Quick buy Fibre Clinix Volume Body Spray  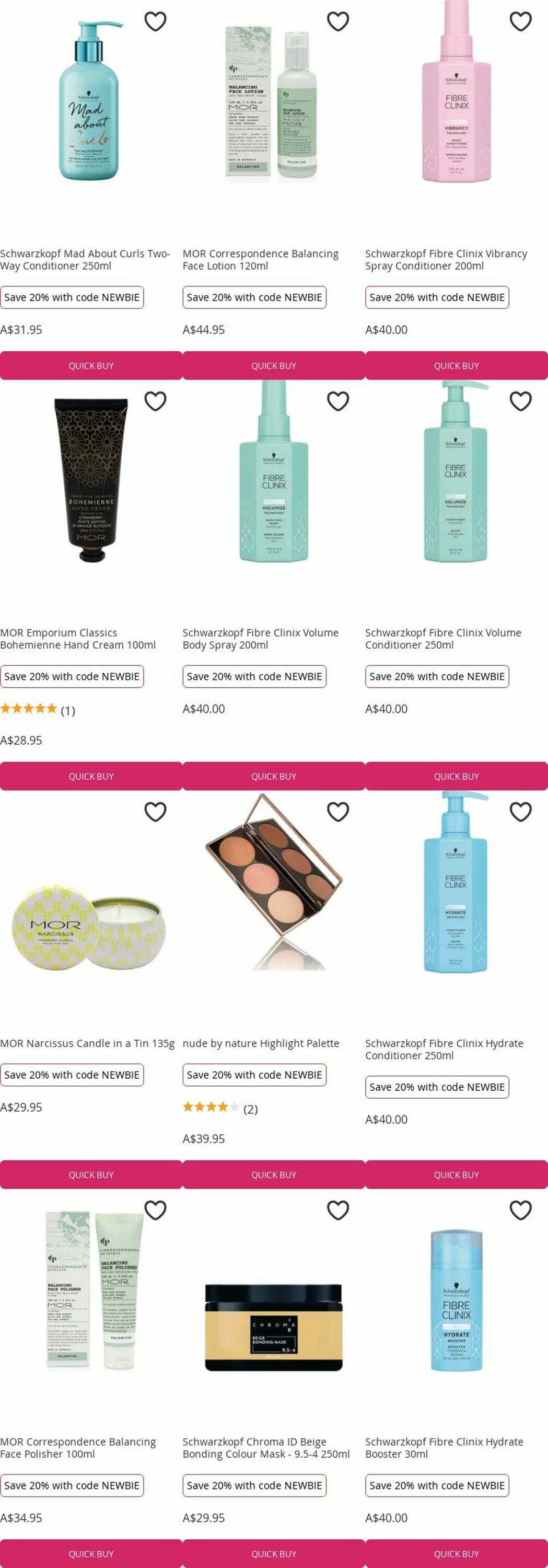tap(274, 776)
